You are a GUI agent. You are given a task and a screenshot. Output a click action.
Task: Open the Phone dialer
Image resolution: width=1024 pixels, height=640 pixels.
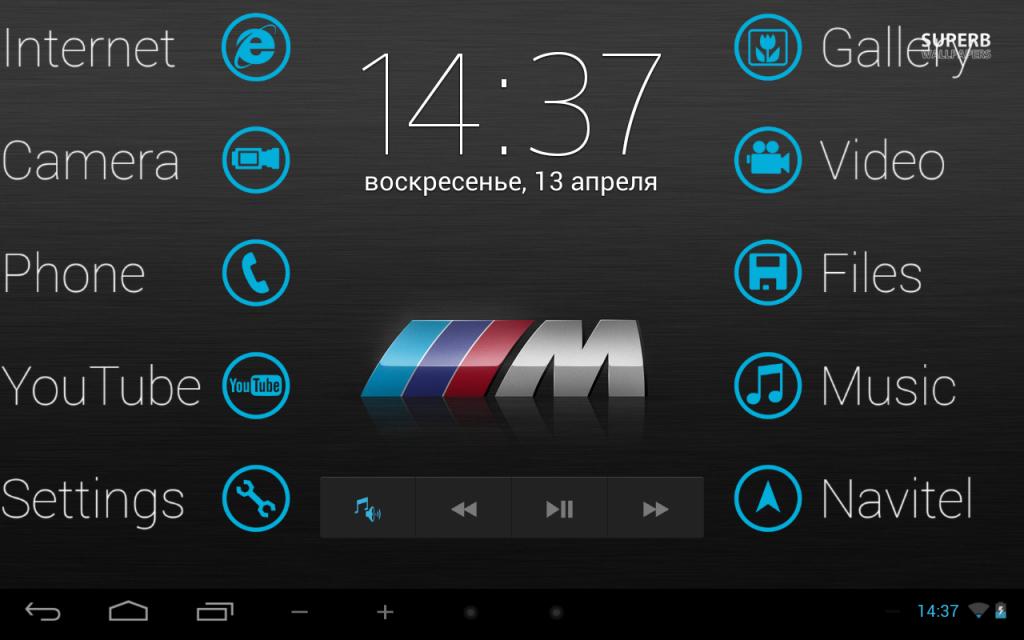tap(255, 272)
